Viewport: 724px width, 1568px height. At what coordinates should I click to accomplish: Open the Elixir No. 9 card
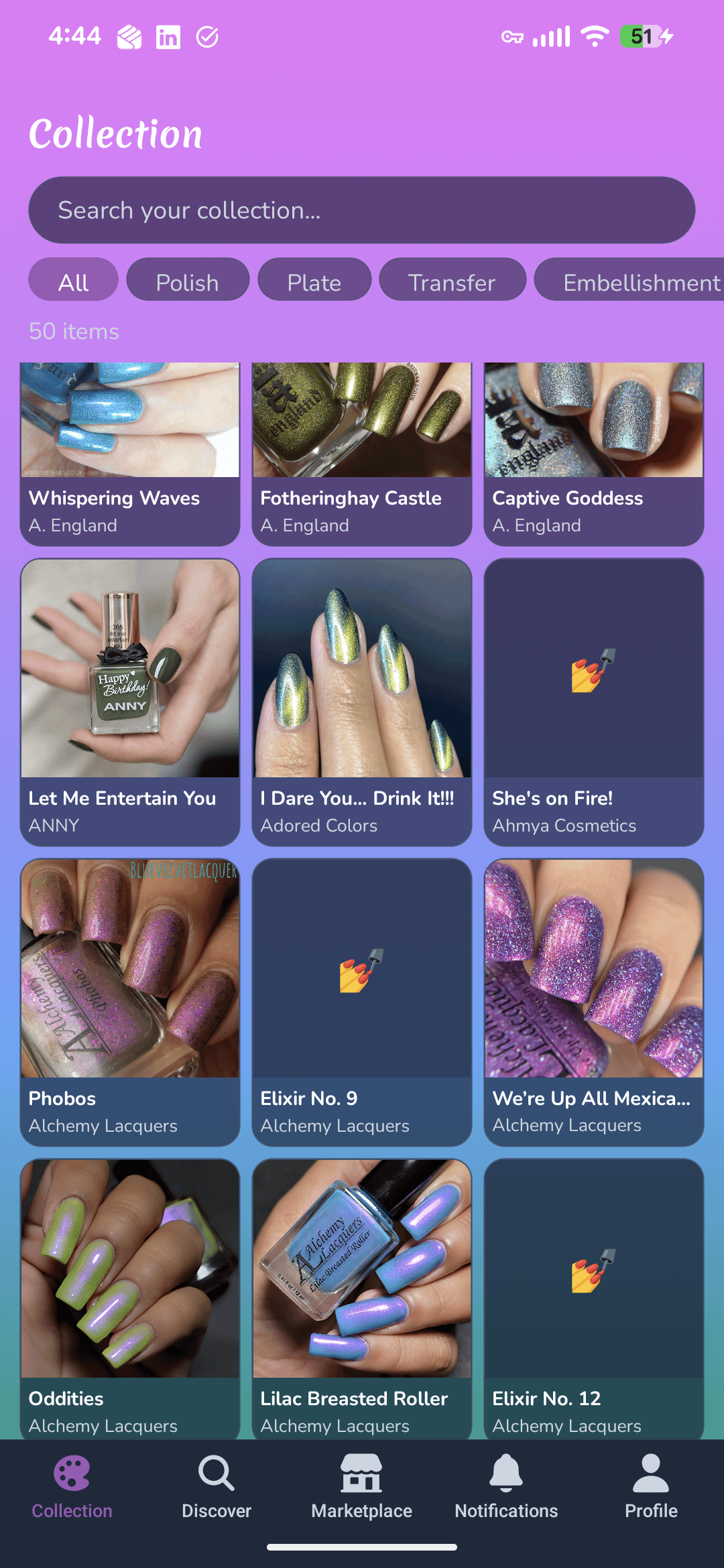coord(362,1001)
